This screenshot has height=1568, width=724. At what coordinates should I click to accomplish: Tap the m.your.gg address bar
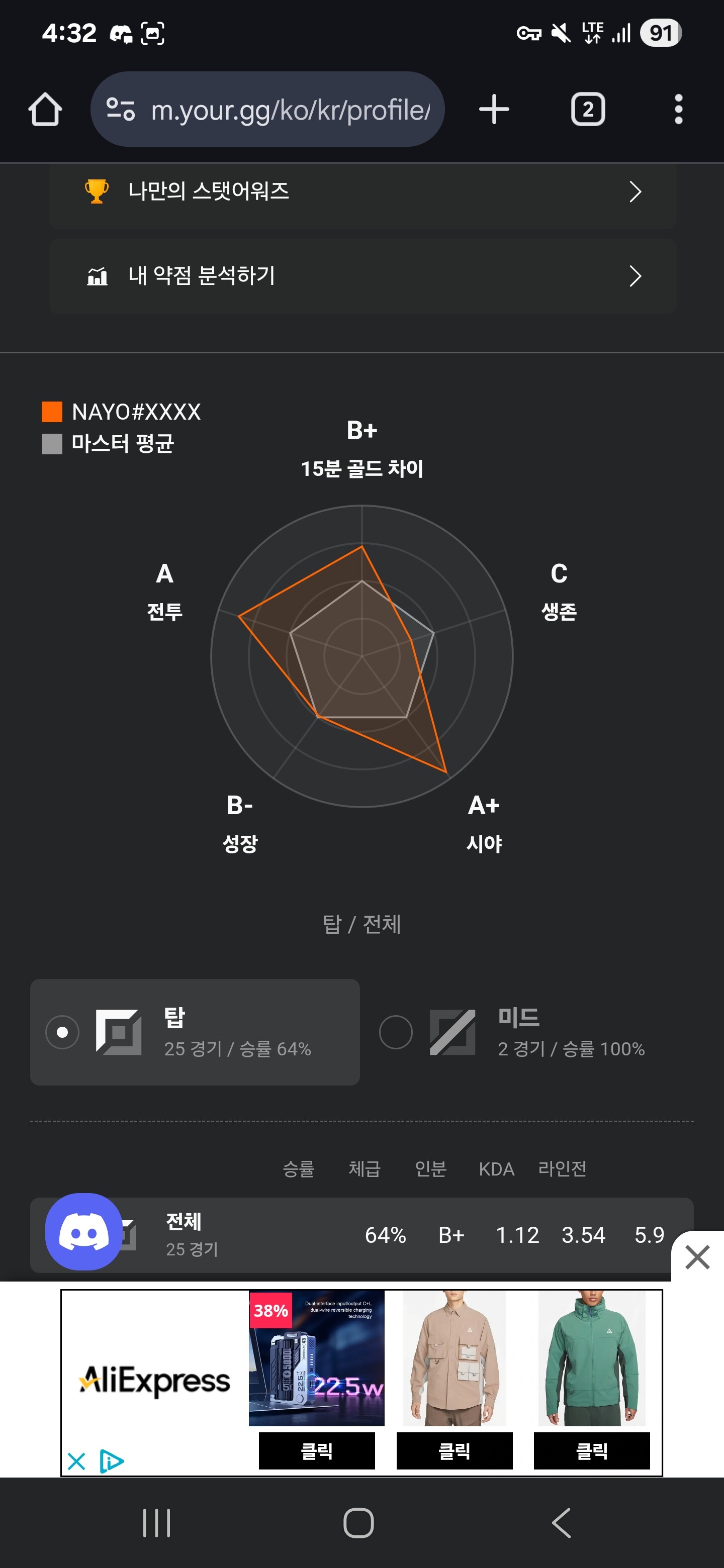click(x=268, y=110)
